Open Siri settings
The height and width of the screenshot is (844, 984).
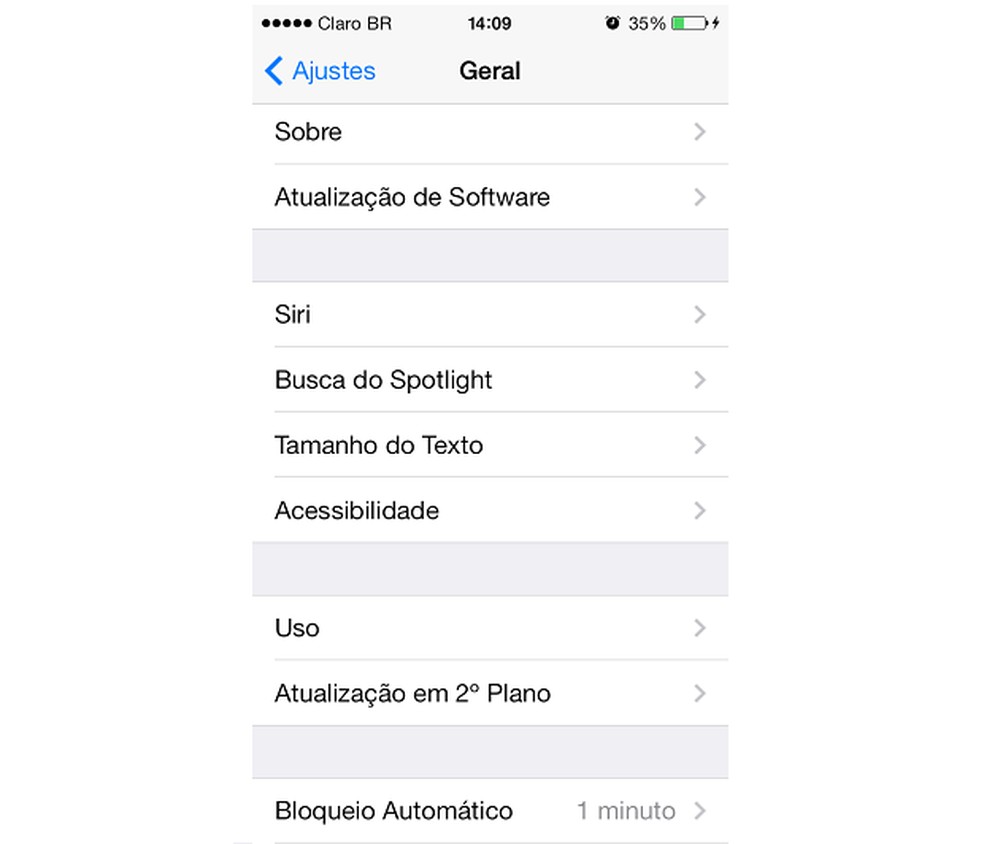point(490,315)
